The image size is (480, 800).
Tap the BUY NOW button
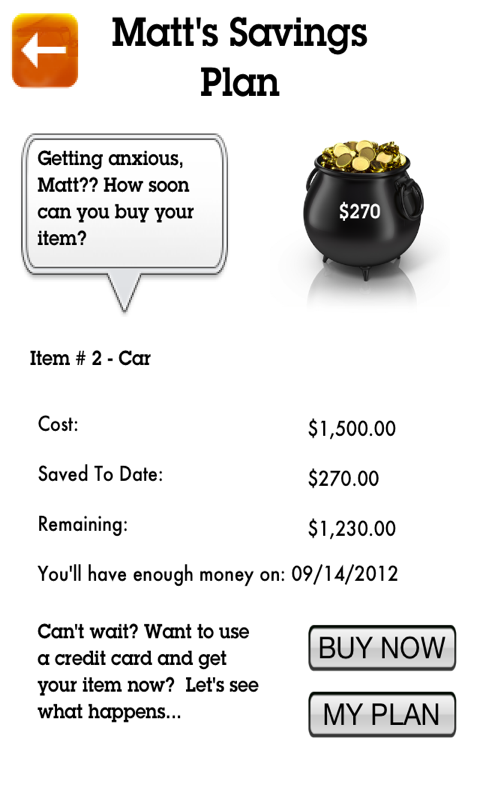382,647
